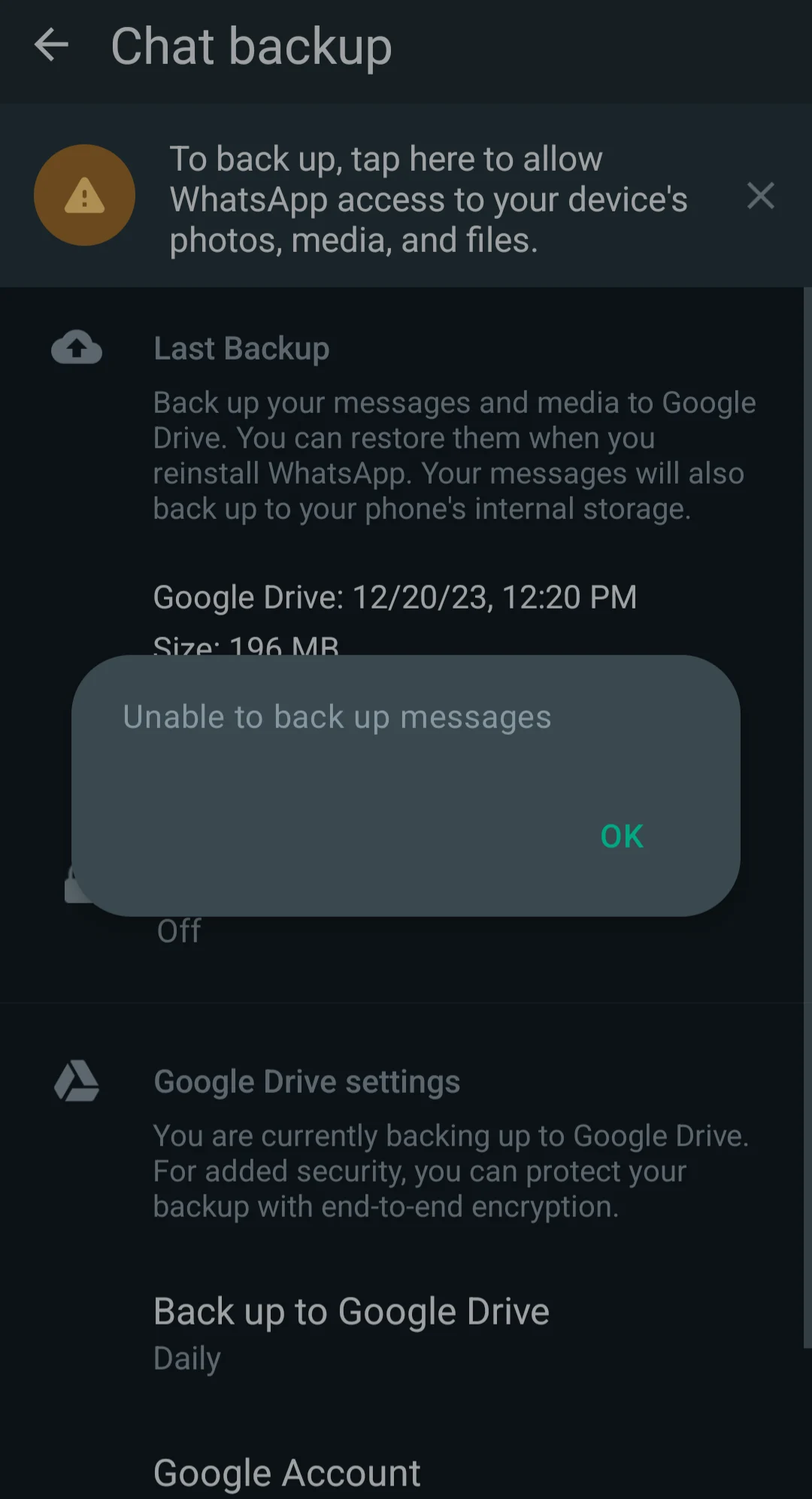Dismiss the permission banner with the X

761,196
